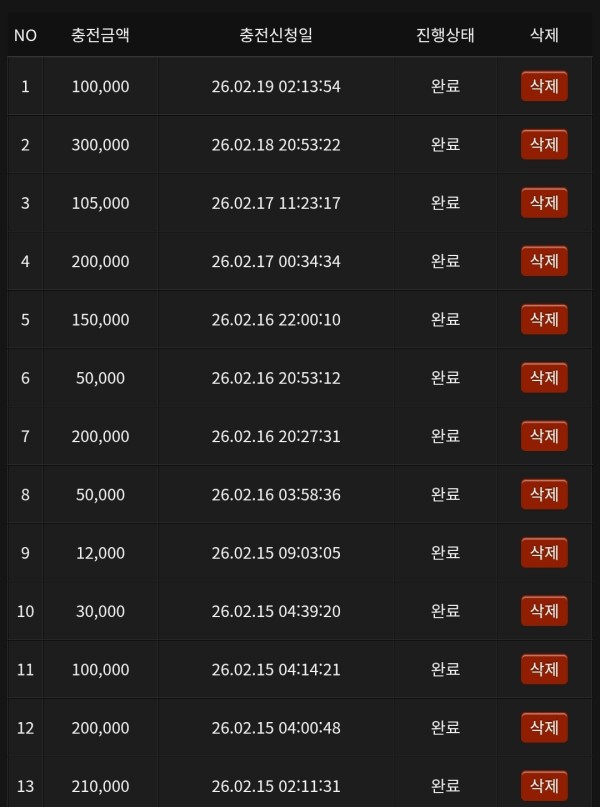This screenshot has width=600, height=807.
Task: Delete the 210,000 charge entry
Action: [x=544, y=785]
